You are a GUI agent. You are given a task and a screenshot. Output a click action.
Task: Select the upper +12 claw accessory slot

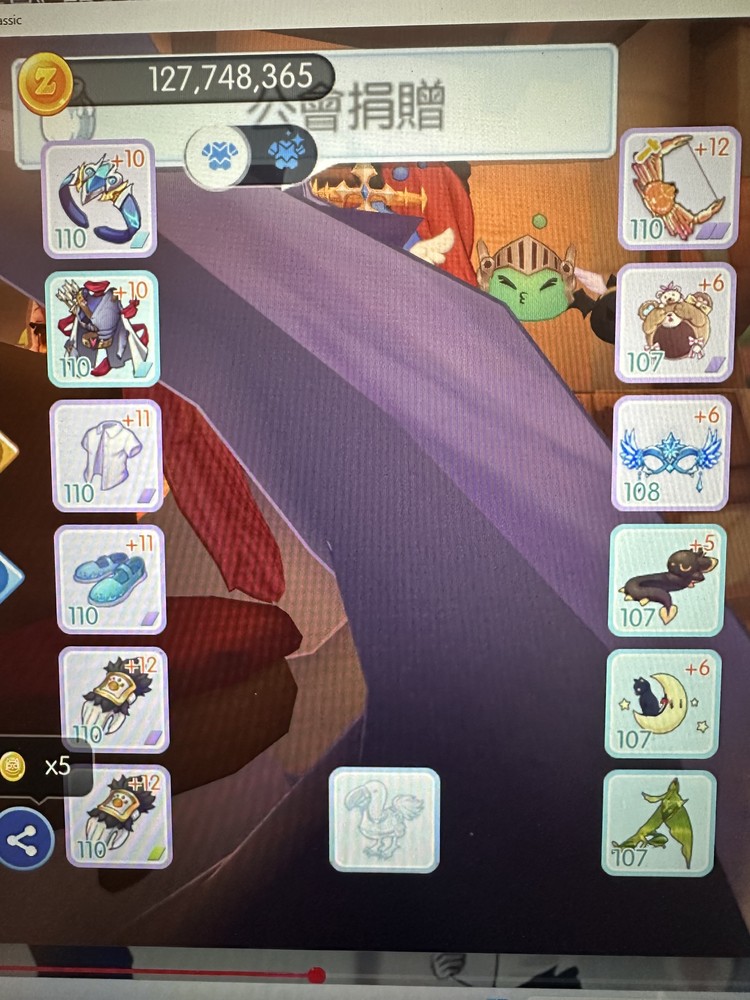(113, 700)
